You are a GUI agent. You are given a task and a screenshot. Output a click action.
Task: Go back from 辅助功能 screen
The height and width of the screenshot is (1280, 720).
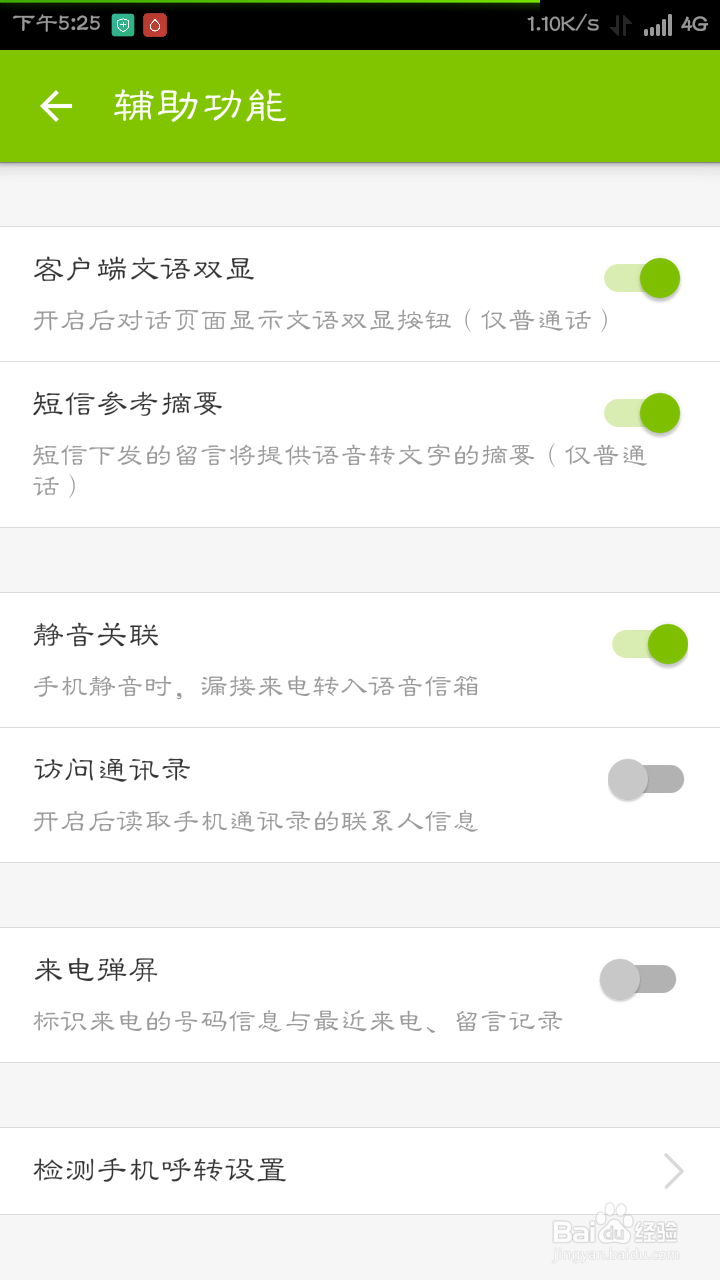coord(56,106)
